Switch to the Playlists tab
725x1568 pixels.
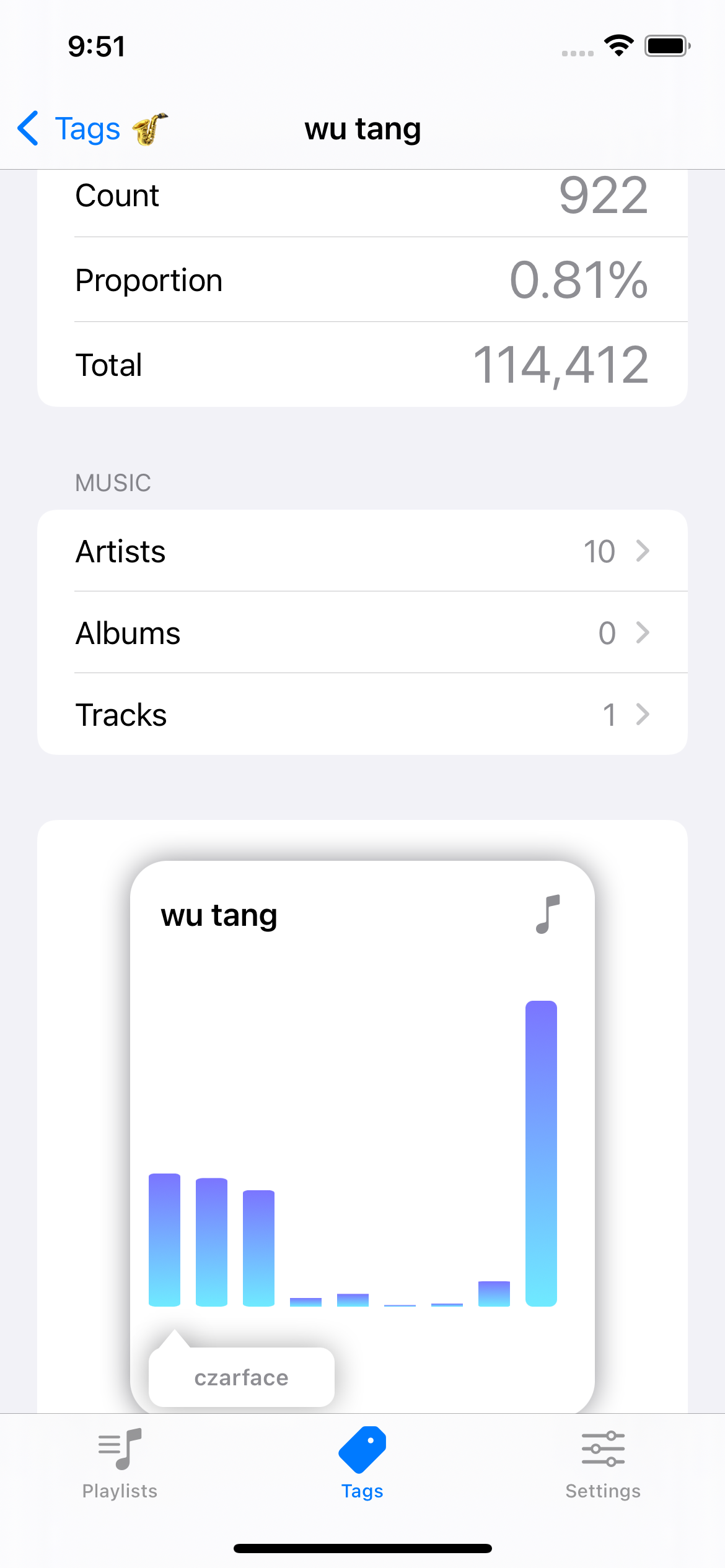(120, 1464)
